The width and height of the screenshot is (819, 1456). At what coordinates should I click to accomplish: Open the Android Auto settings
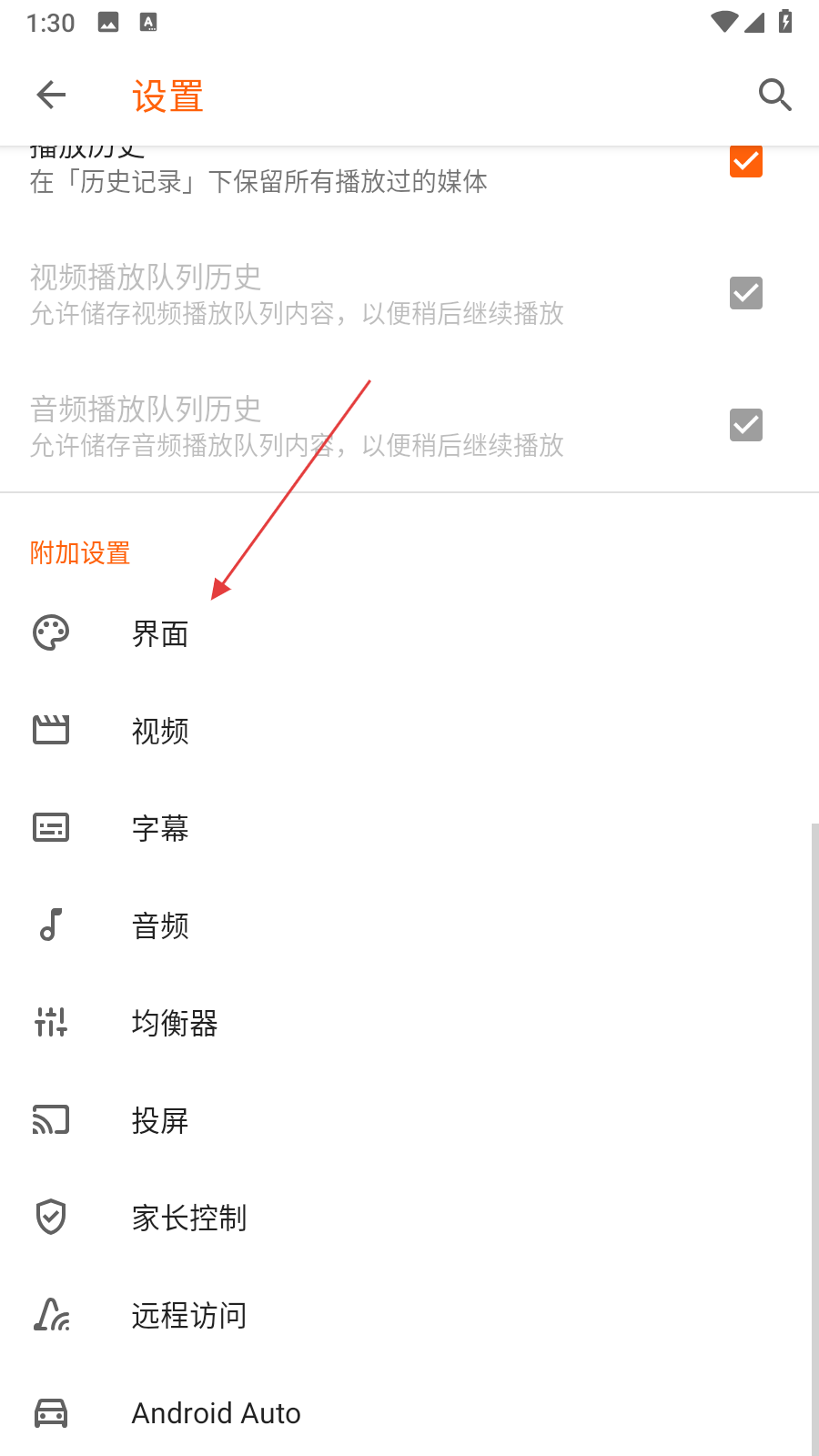(217, 1413)
